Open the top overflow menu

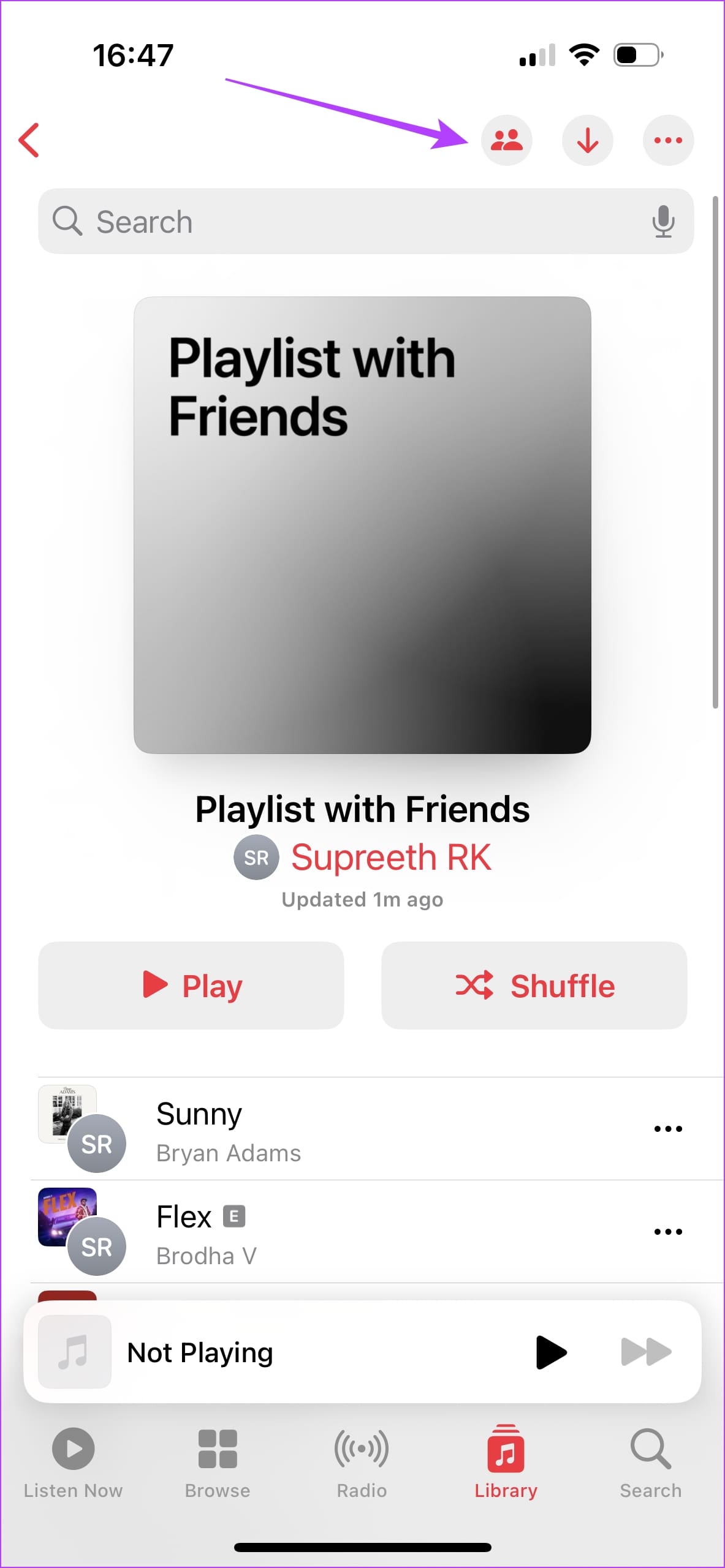click(668, 140)
